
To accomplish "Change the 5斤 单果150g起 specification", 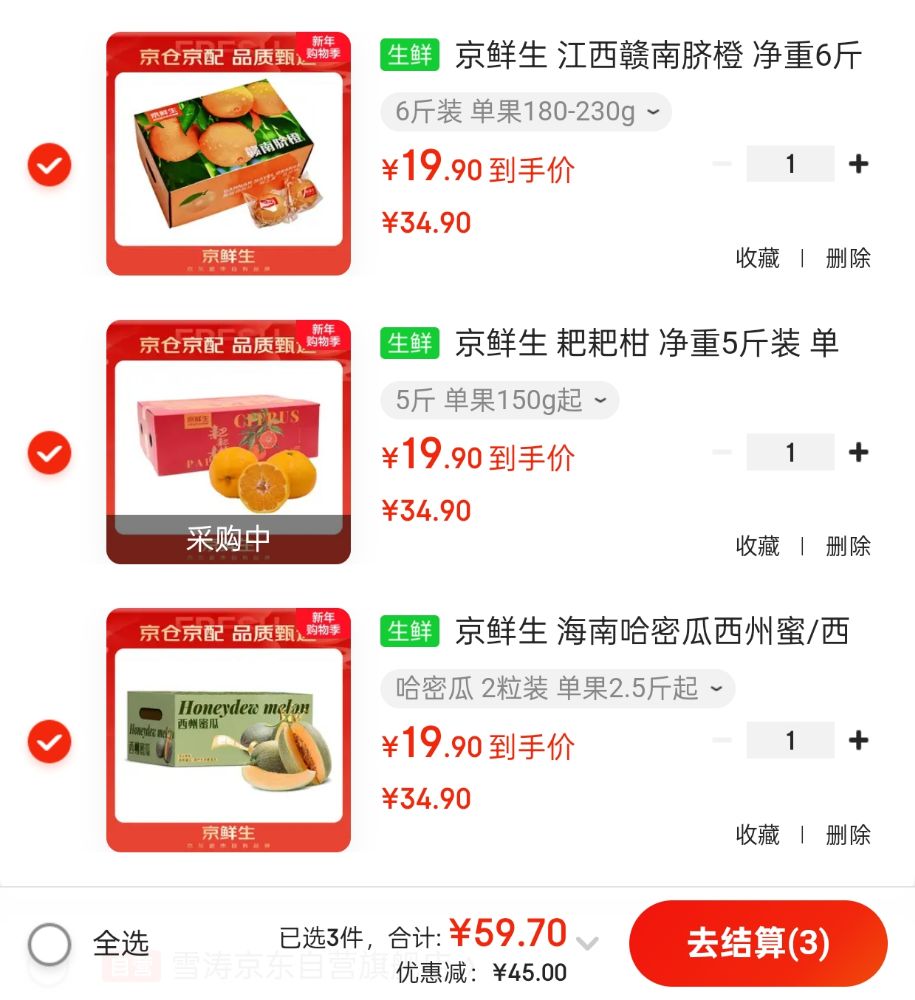I will click(x=500, y=401).
